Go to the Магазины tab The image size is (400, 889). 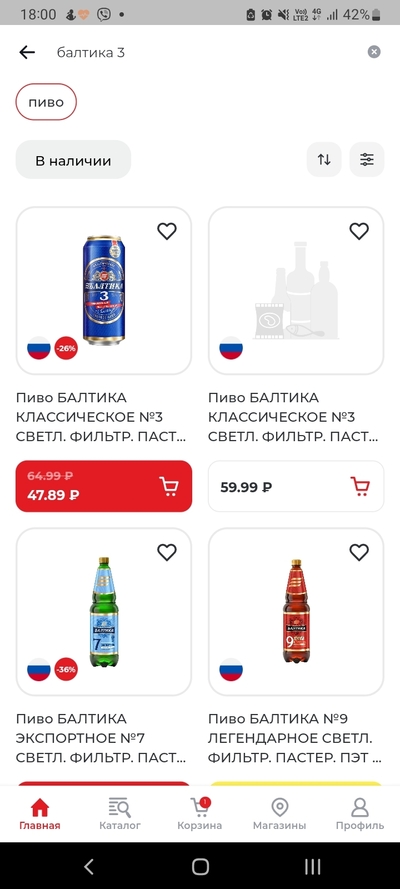pyautogui.click(x=279, y=814)
